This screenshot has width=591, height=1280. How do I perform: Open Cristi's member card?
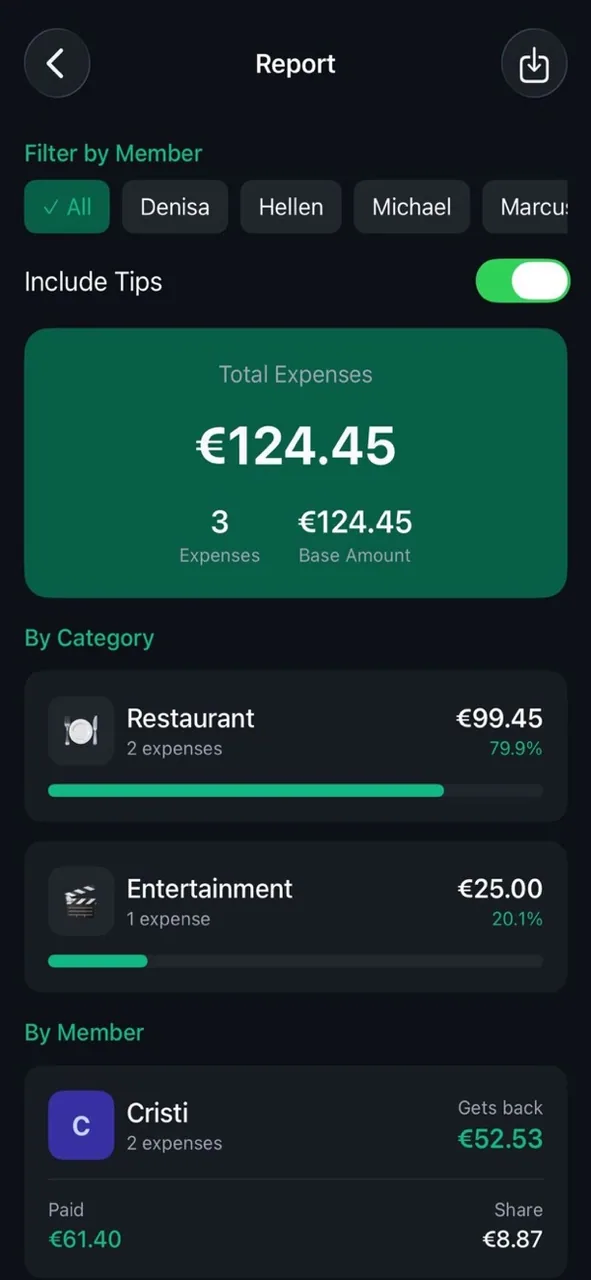pyautogui.click(x=295, y=1171)
